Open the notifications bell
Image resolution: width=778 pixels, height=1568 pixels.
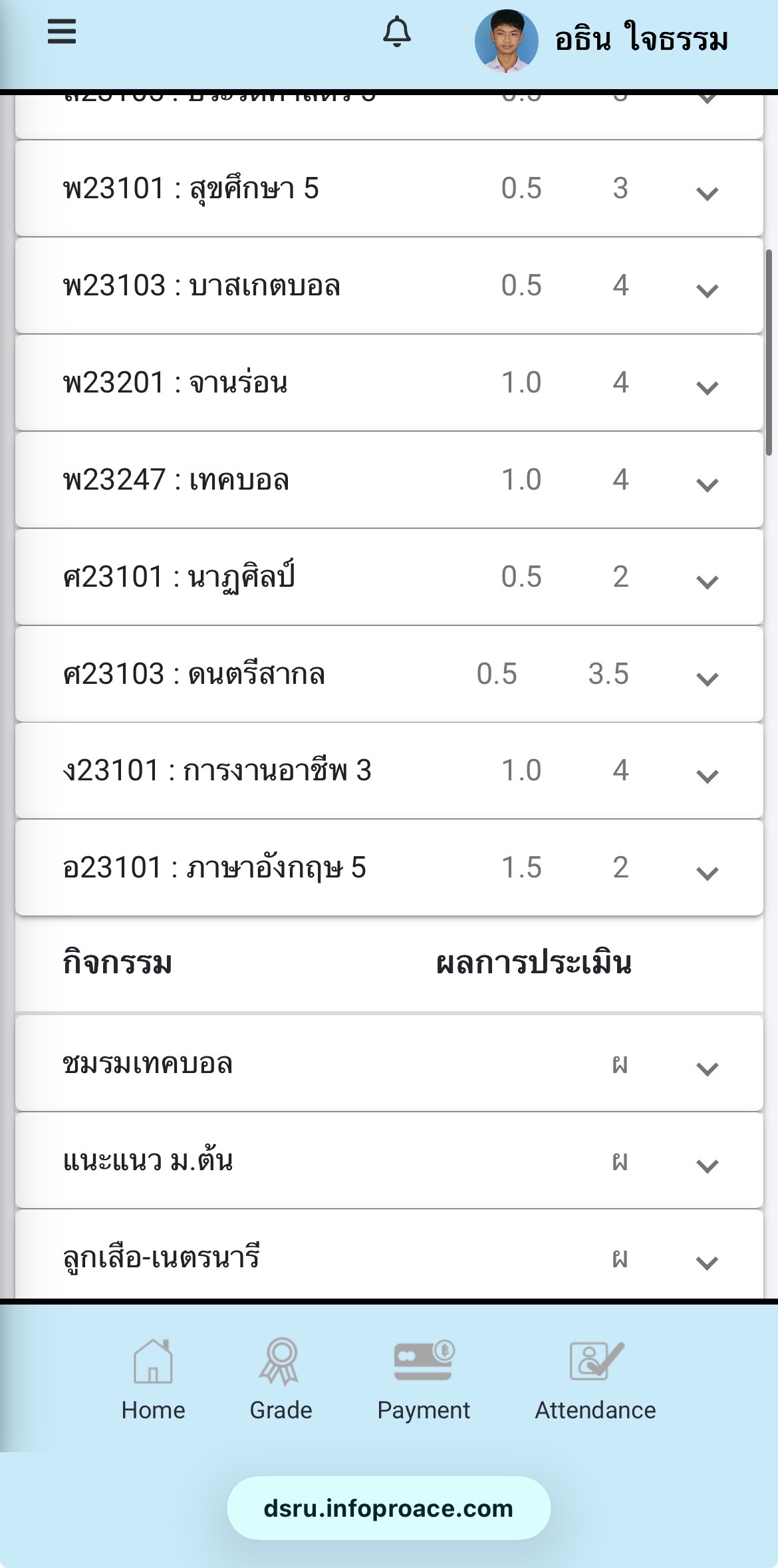(x=397, y=32)
